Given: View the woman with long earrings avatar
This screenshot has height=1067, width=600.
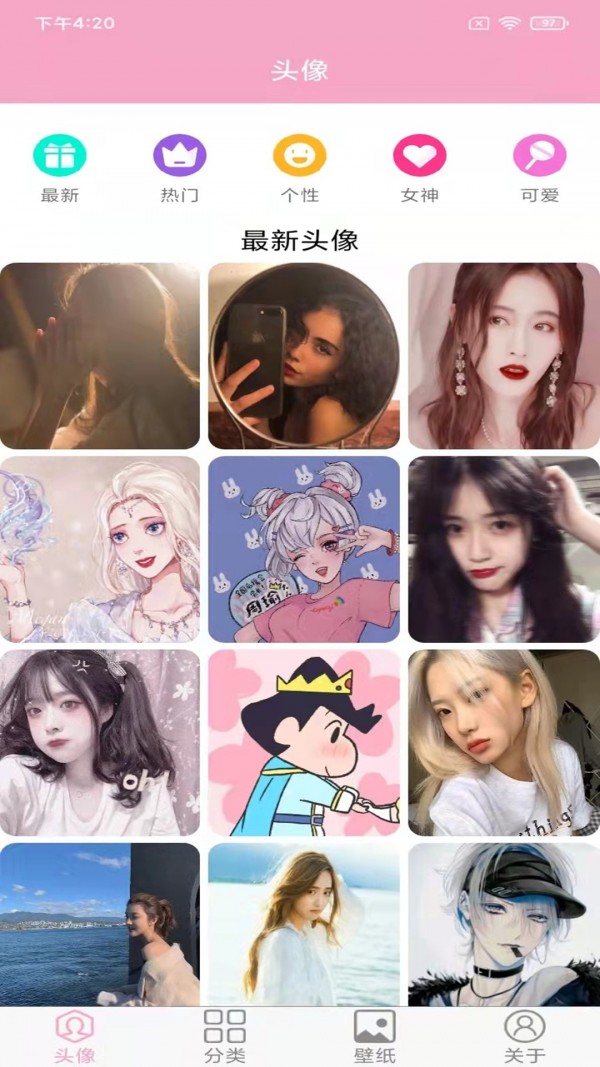Looking at the screenshot, I should click(x=504, y=355).
